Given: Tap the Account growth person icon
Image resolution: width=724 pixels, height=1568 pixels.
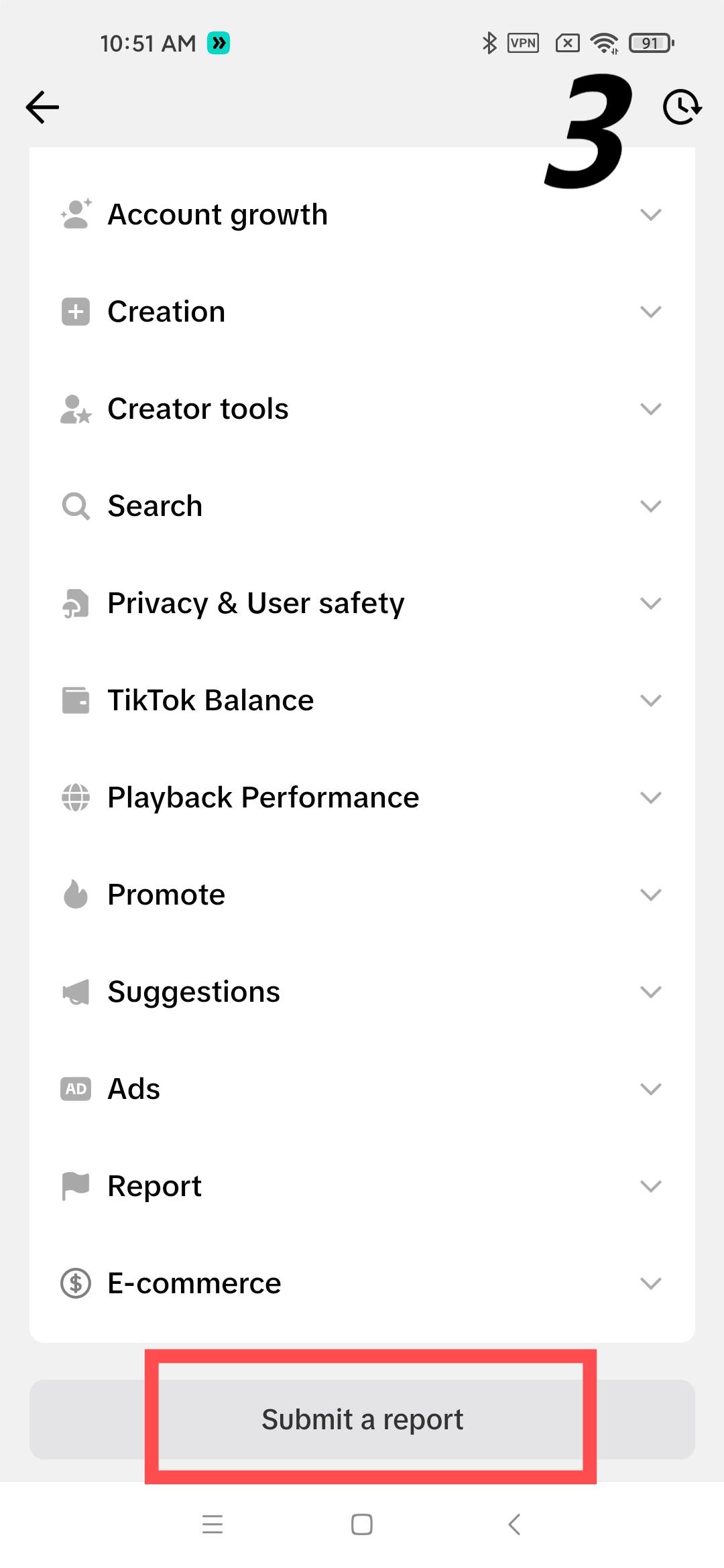Looking at the screenshot, I should pyautogui.click(x=74, y=214).
